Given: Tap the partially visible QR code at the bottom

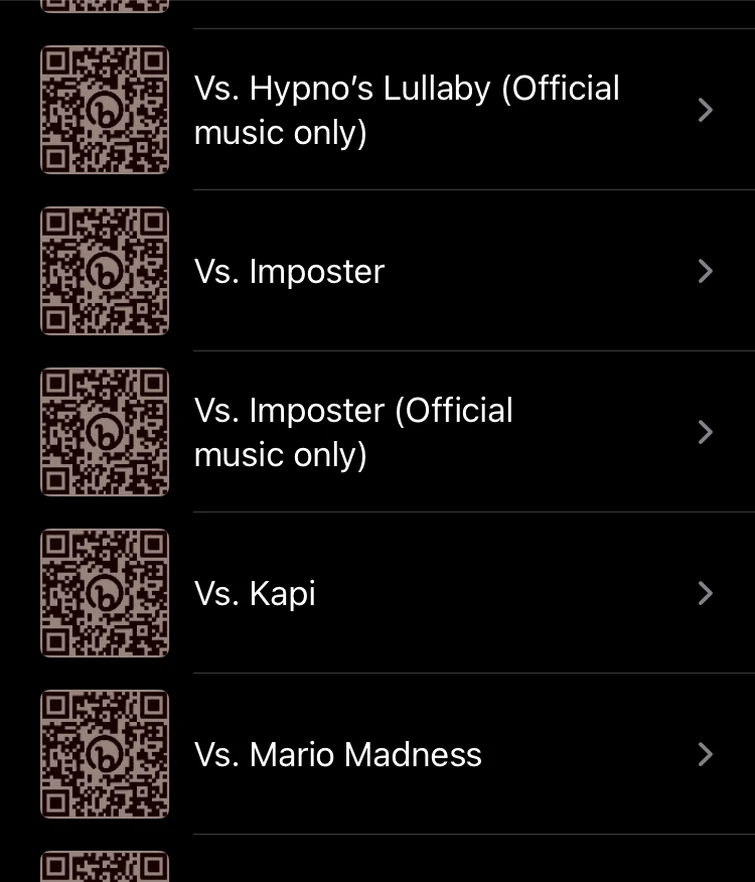Looking at the screenshot, I should [104, 866].
